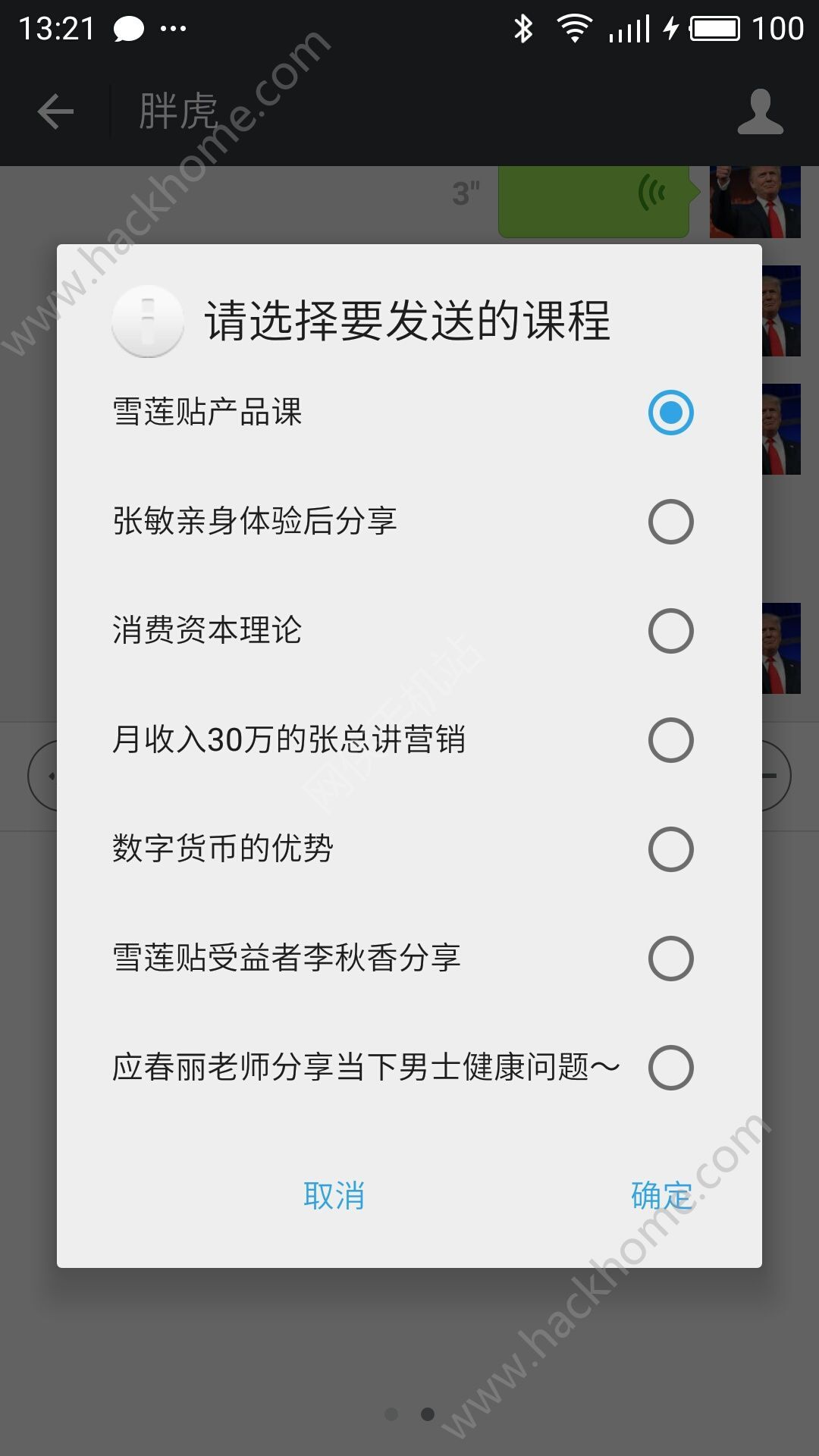Select 消费资本理论 radio option
Screen dimensions: 819x1456
(670, 631)
